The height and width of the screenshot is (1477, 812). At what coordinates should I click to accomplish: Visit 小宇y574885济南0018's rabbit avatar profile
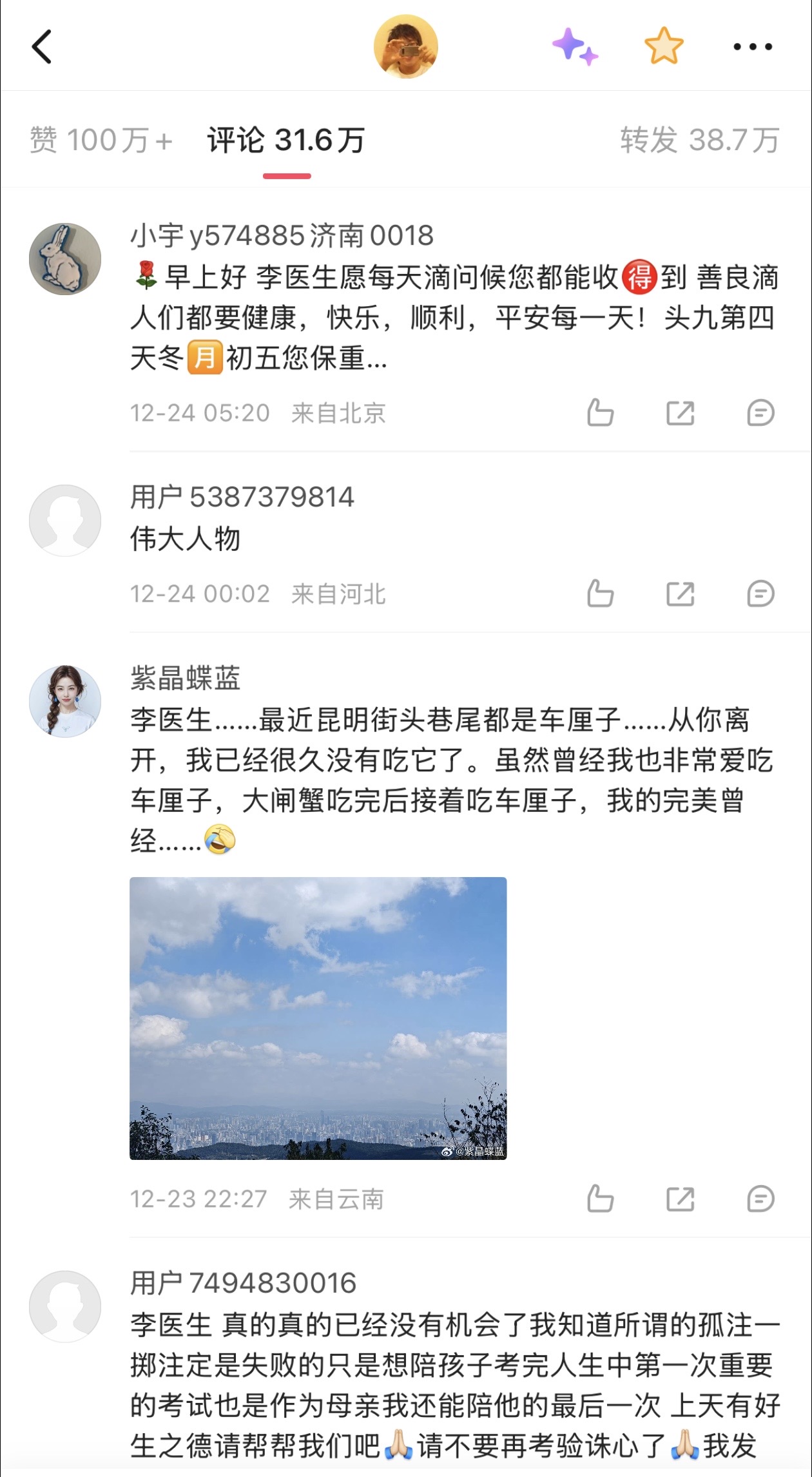(65, 259)
